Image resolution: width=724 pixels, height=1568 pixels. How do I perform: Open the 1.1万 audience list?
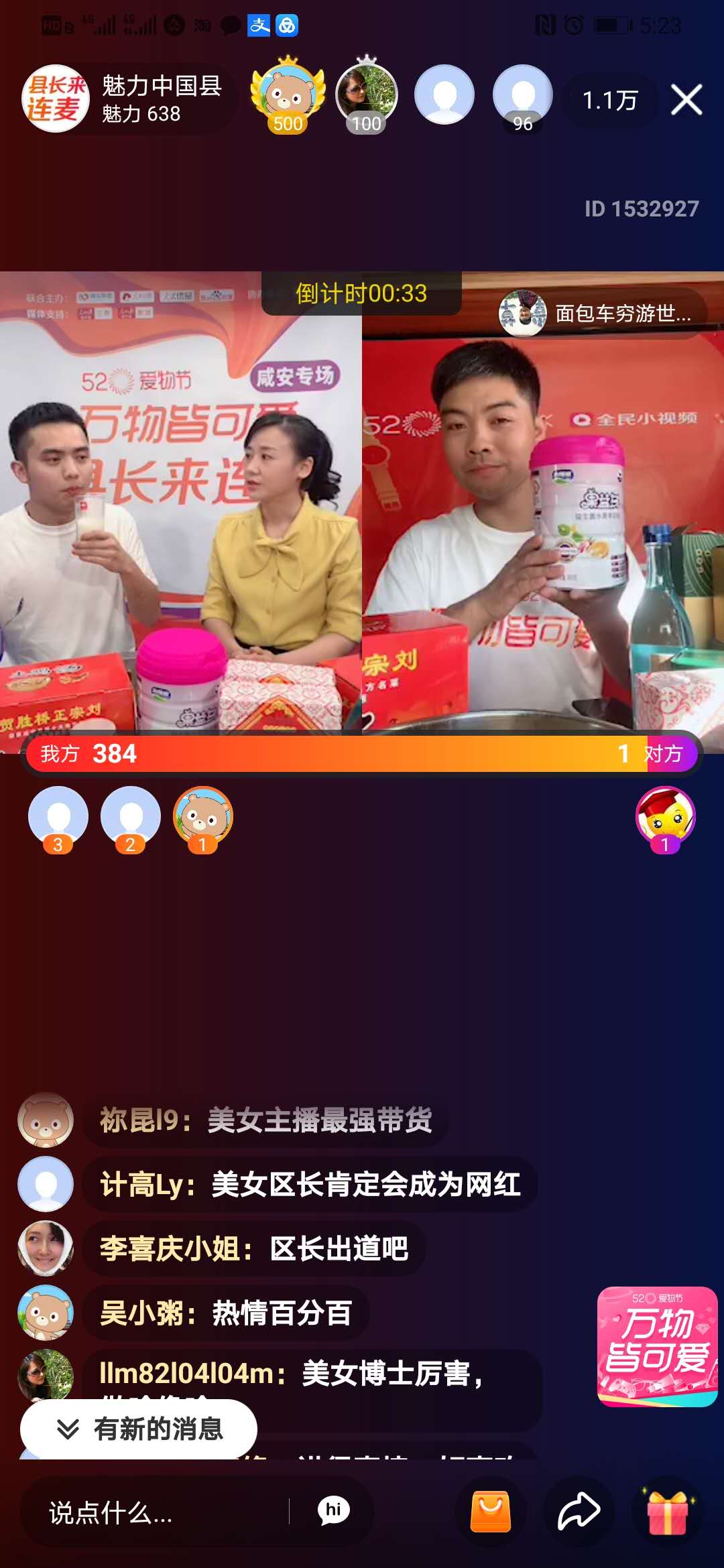coord(609,101)
